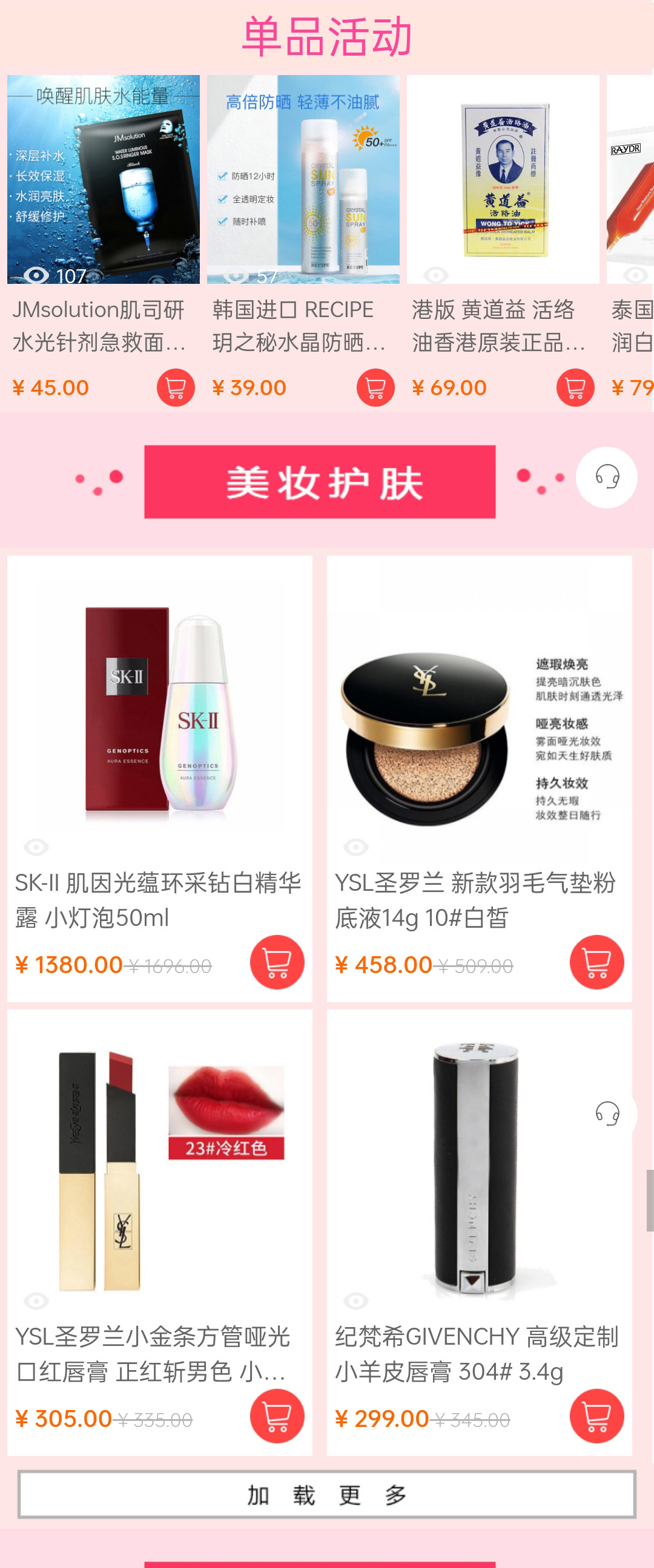Add GIVENCHY lipstick 304# to cart
Viewport: 654px width, 1568px height.
tap(596, 1416)
